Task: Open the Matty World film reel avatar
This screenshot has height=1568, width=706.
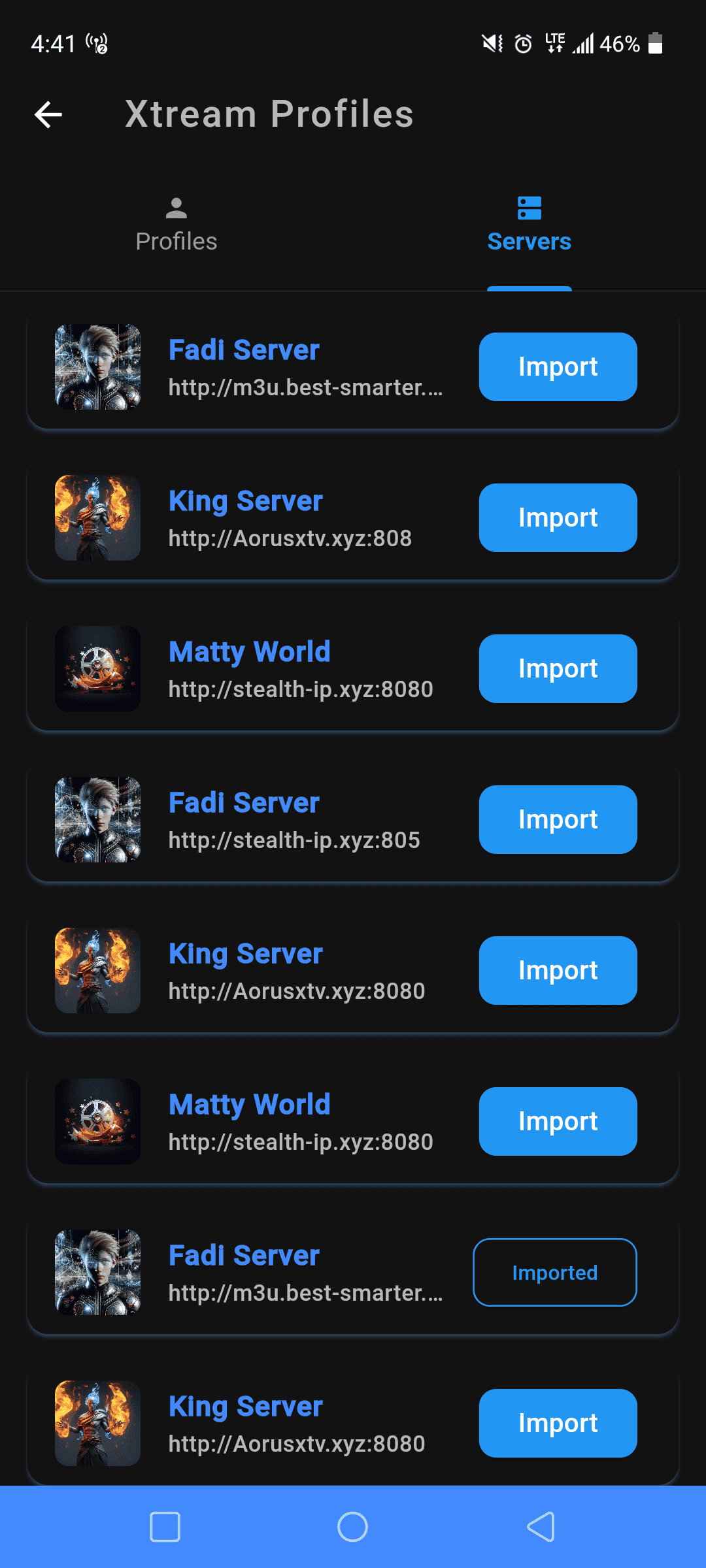Action: [x=97, y=668]
